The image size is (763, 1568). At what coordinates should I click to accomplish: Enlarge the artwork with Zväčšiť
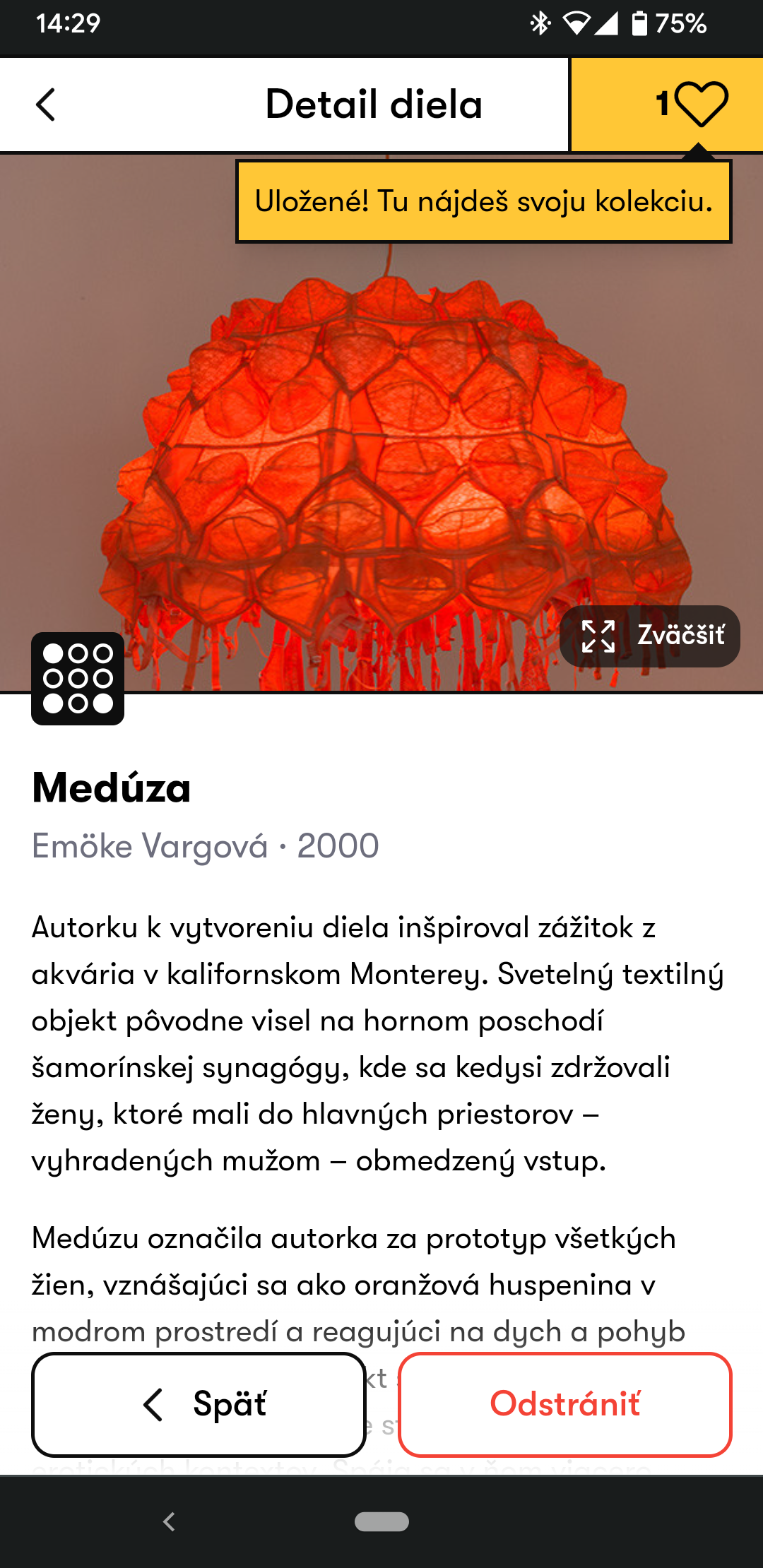(x=650, y=636)
